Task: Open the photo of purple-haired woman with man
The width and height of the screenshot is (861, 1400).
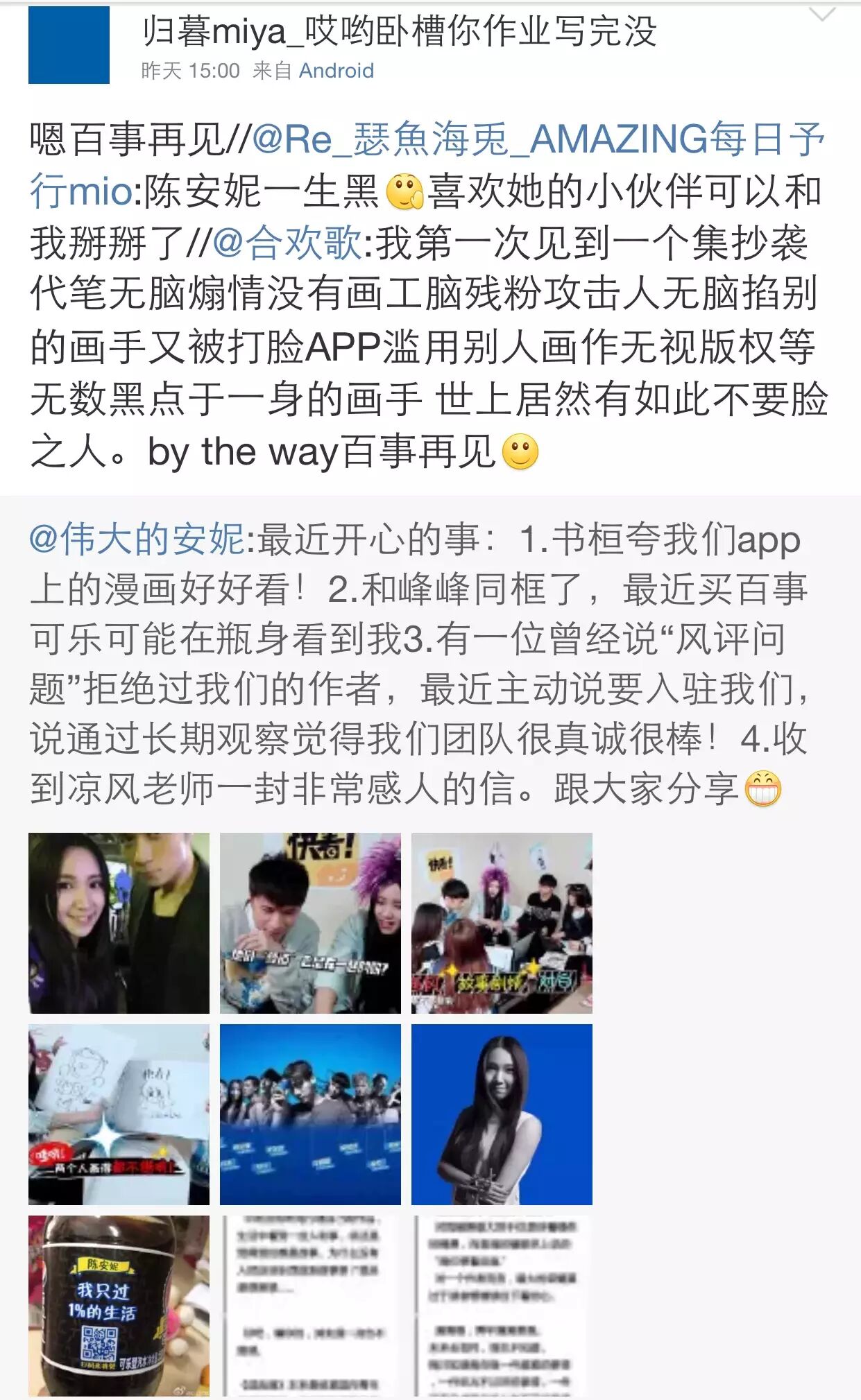Action: tap(310, 923)
